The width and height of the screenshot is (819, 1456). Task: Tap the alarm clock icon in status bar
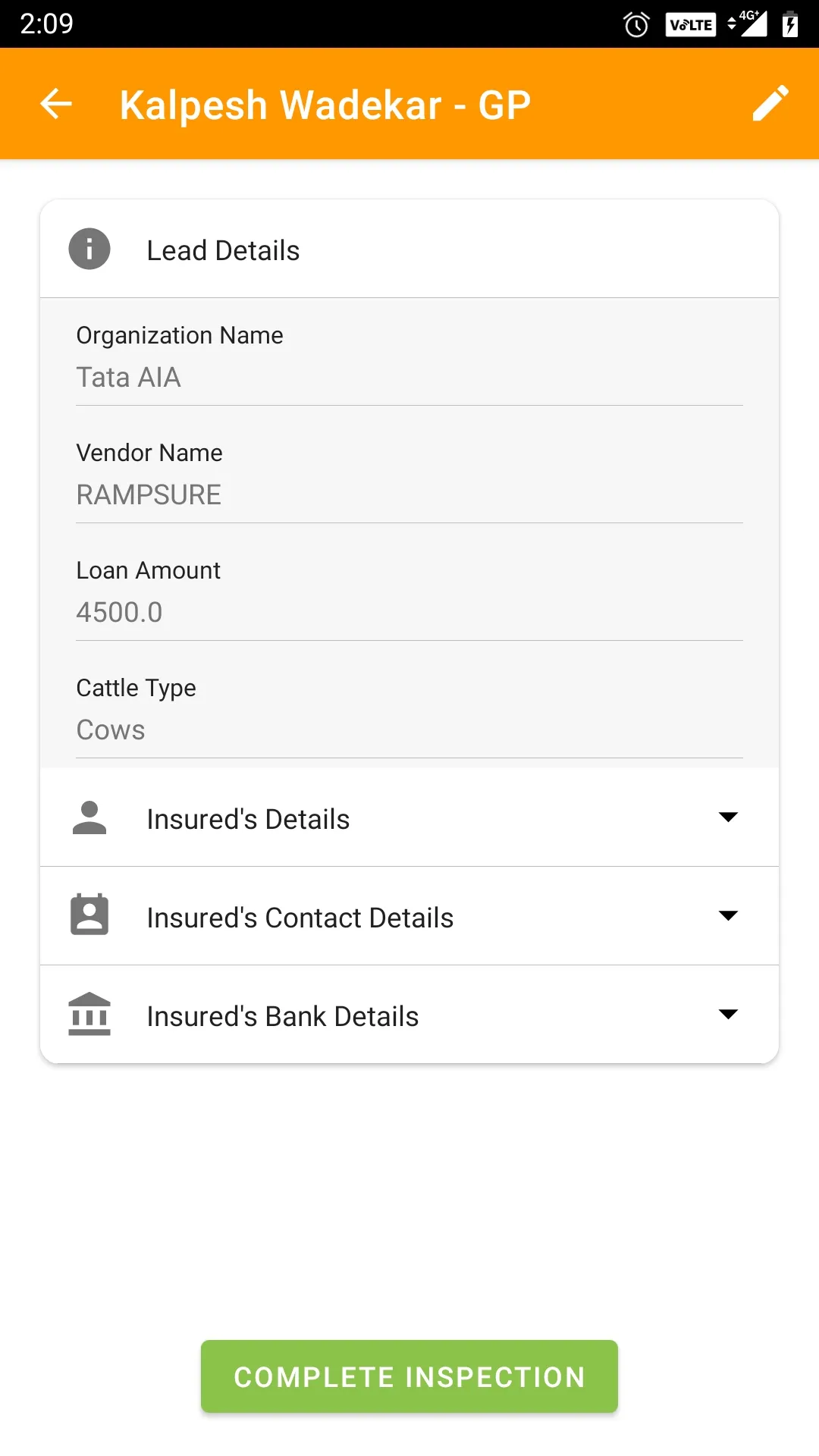coord(634,24)
